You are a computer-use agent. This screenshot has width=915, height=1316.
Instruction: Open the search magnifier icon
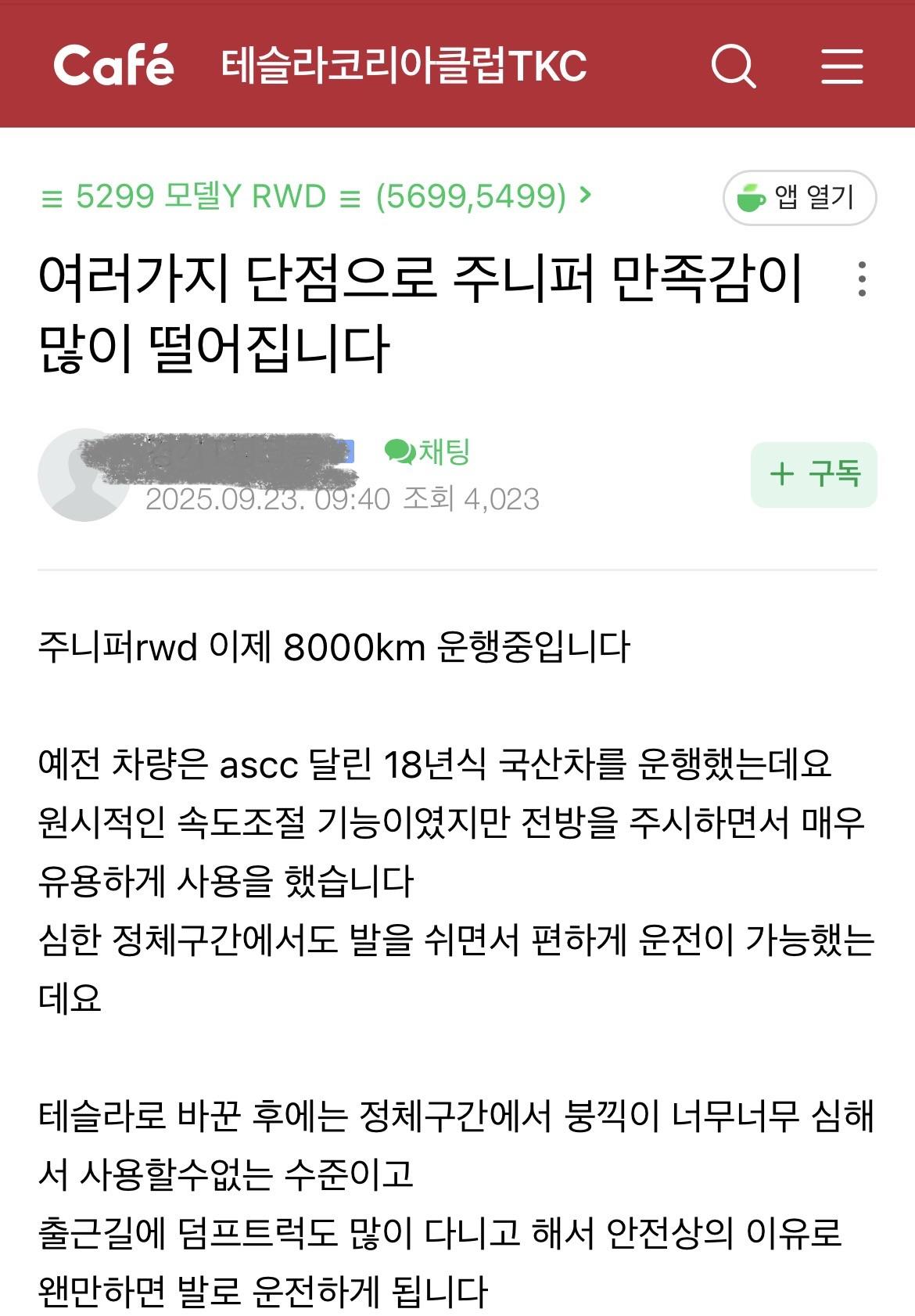point(734,66)
